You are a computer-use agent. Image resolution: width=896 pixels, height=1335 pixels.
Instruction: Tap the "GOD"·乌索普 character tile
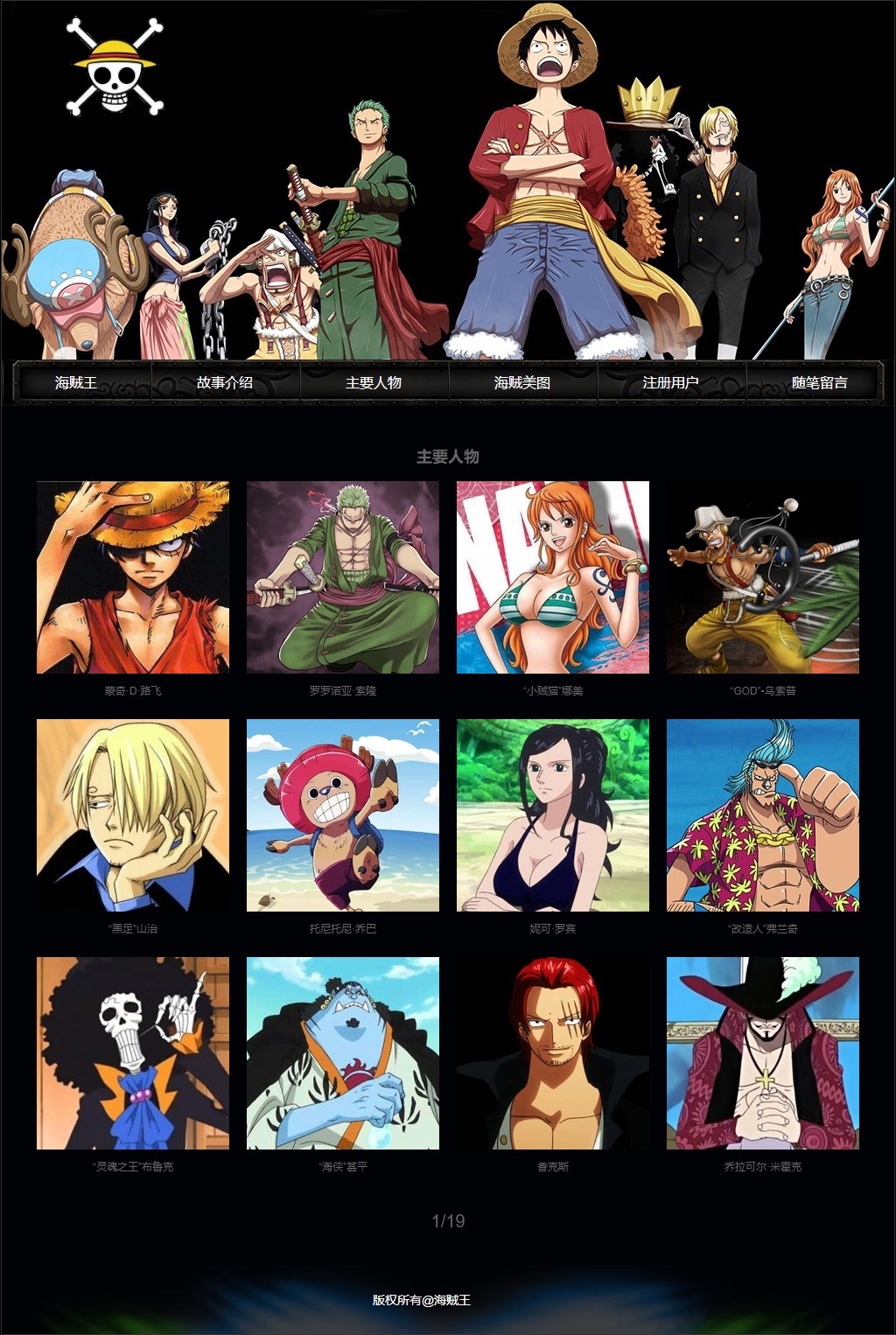coord(763,577)
